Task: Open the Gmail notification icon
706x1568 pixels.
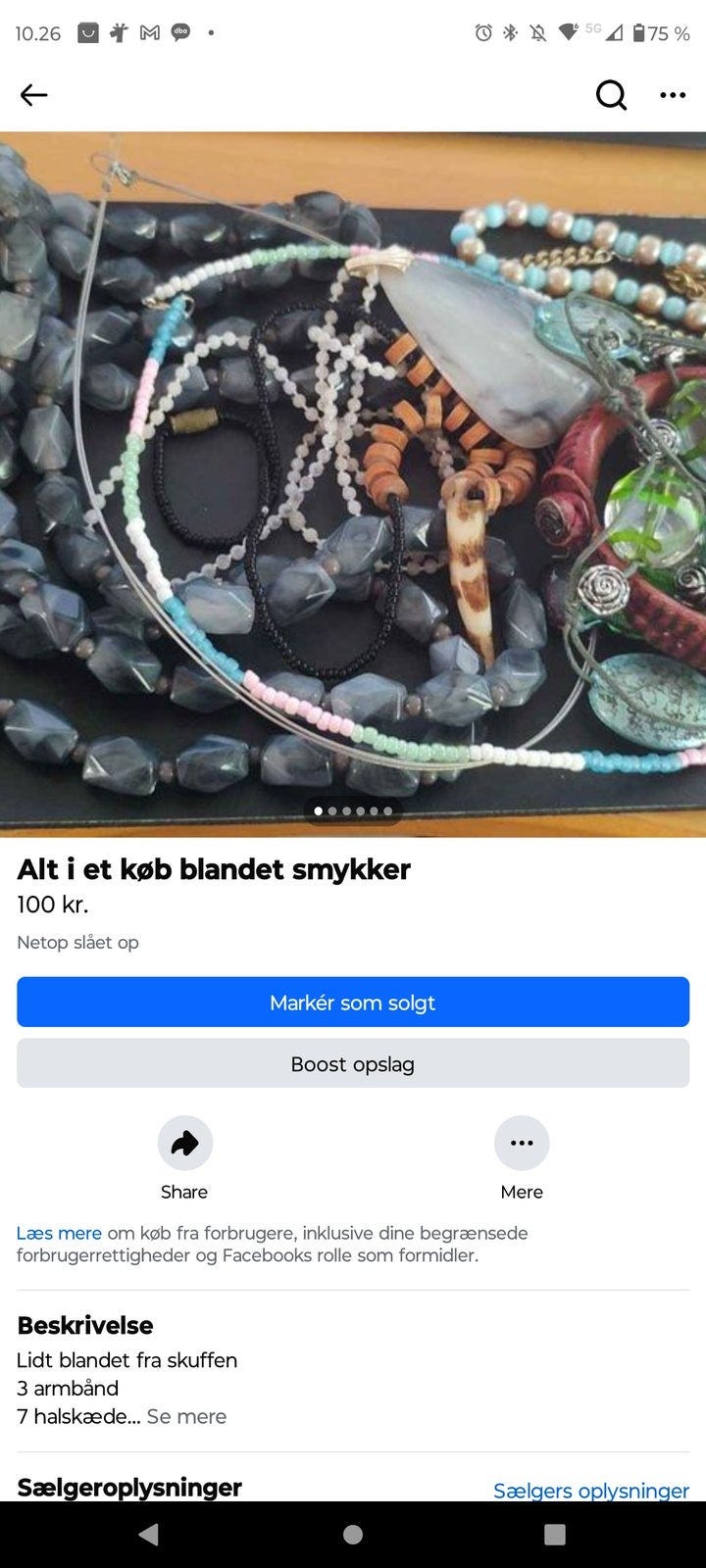Action: tap(149, 32)
